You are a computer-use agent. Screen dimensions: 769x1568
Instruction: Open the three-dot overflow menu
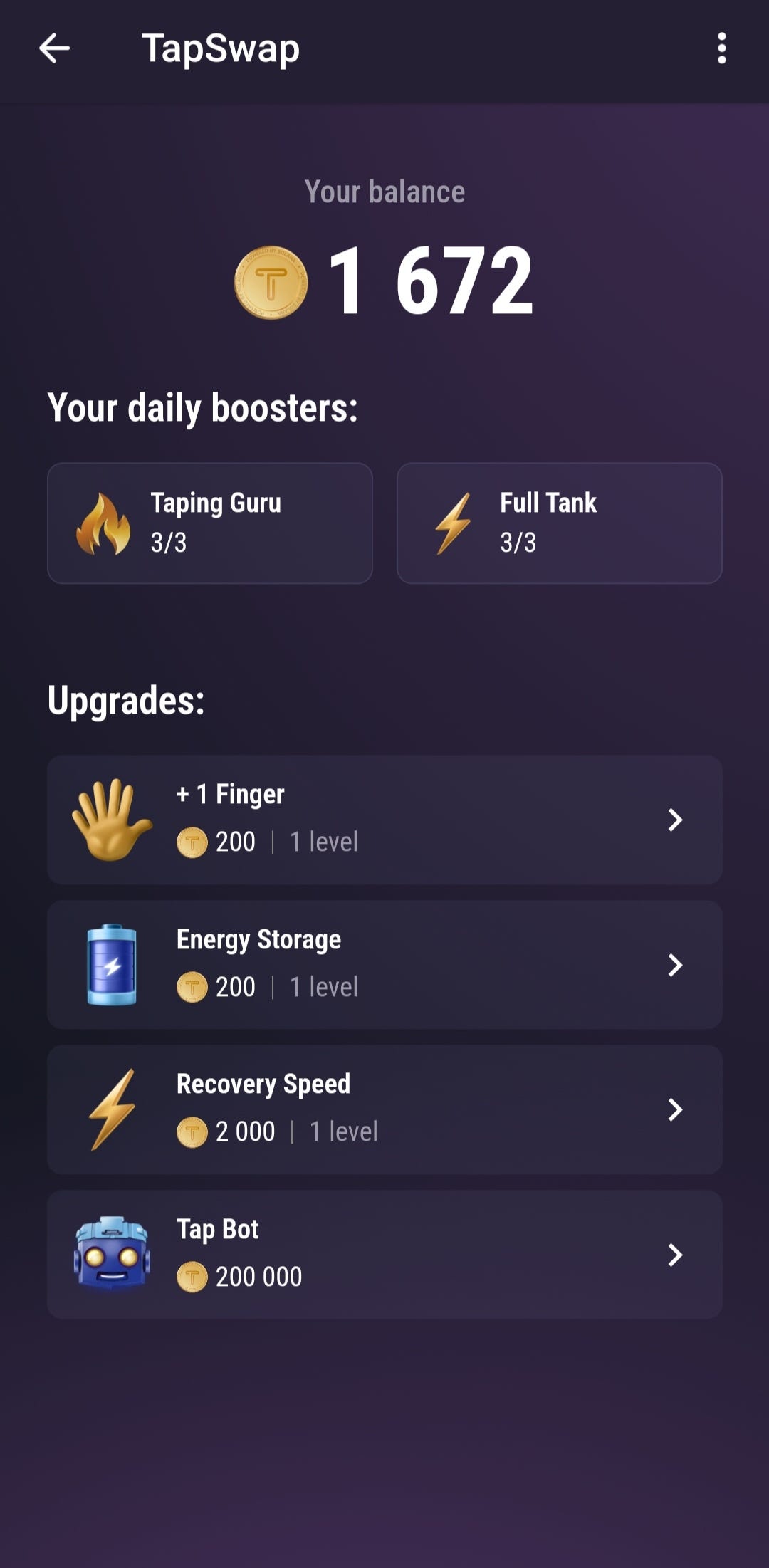click(x=721, y=48)
